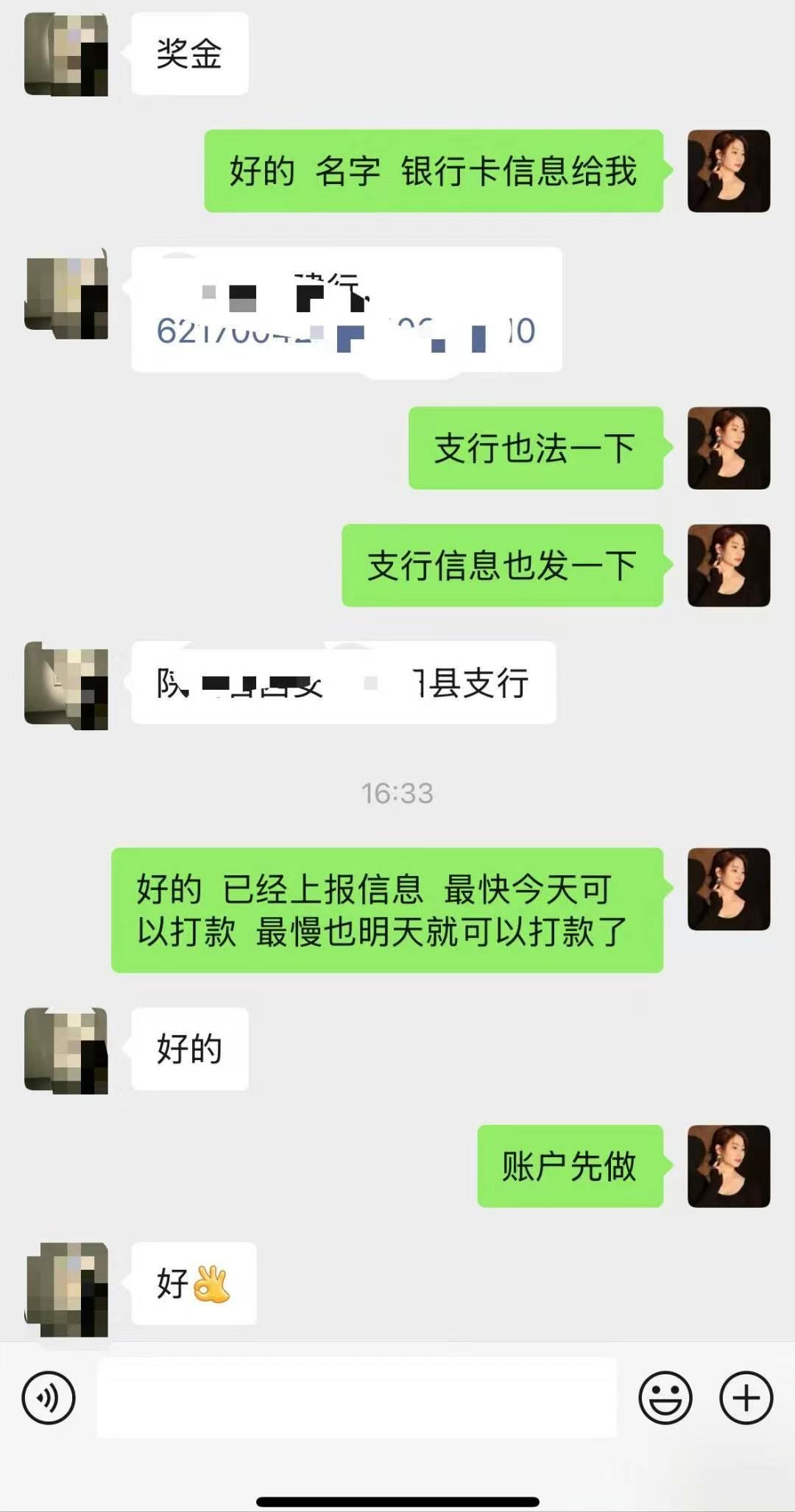
Task: Open contact's avatar beside '奖金' message
Action: 66,54
